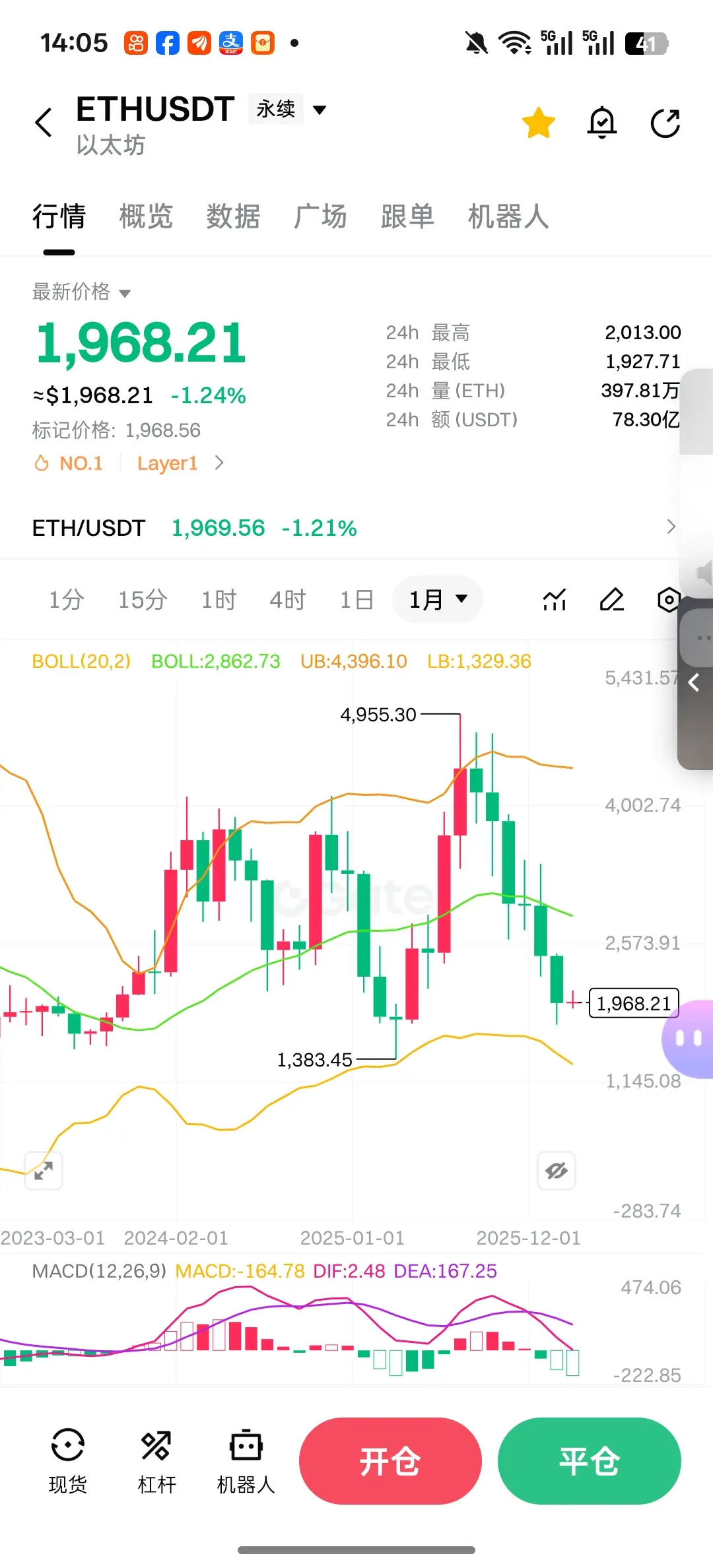Open the Layer1 category link

(x=180, y=463)
